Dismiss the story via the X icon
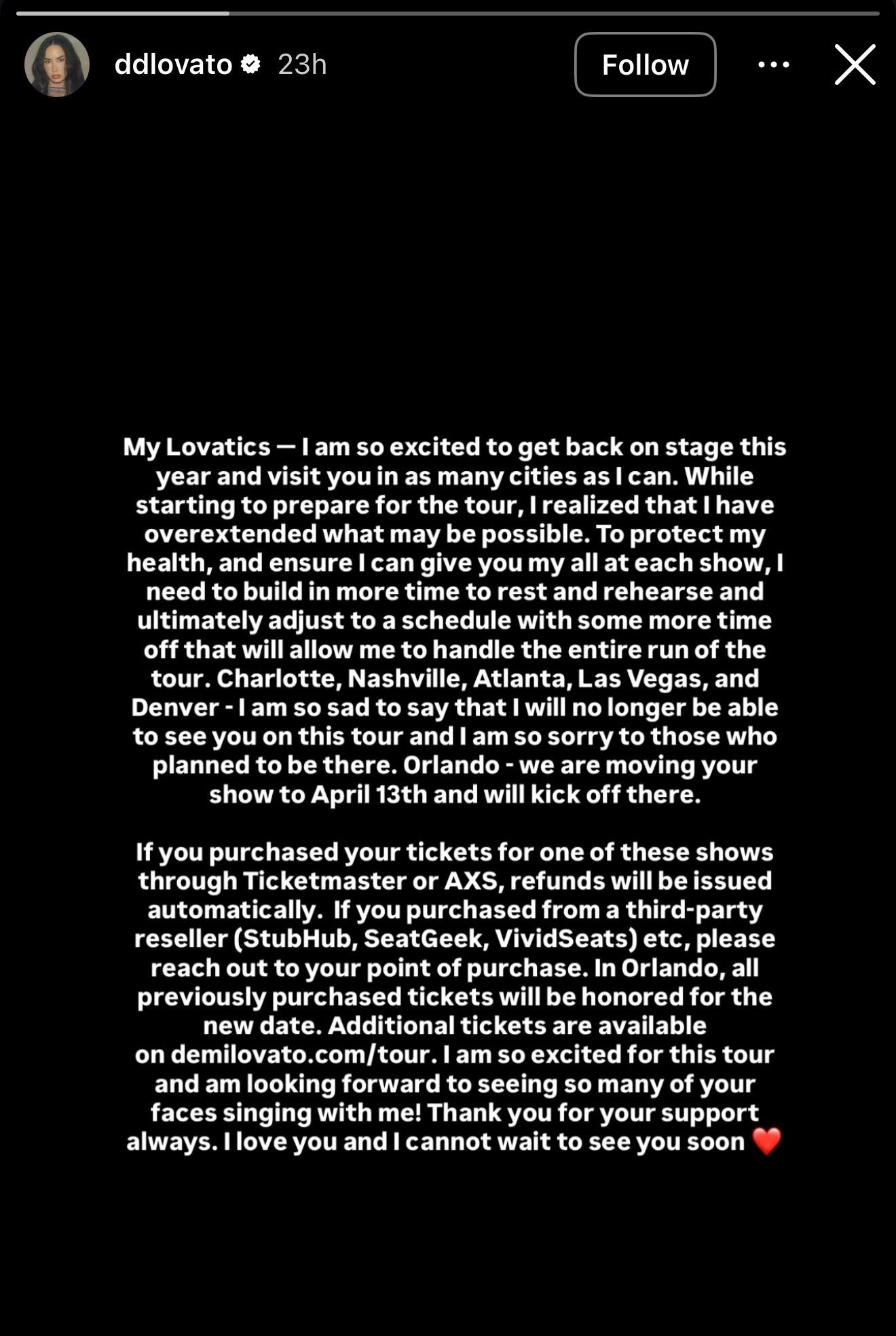896x1336 pixels. [x=855, y=63]
